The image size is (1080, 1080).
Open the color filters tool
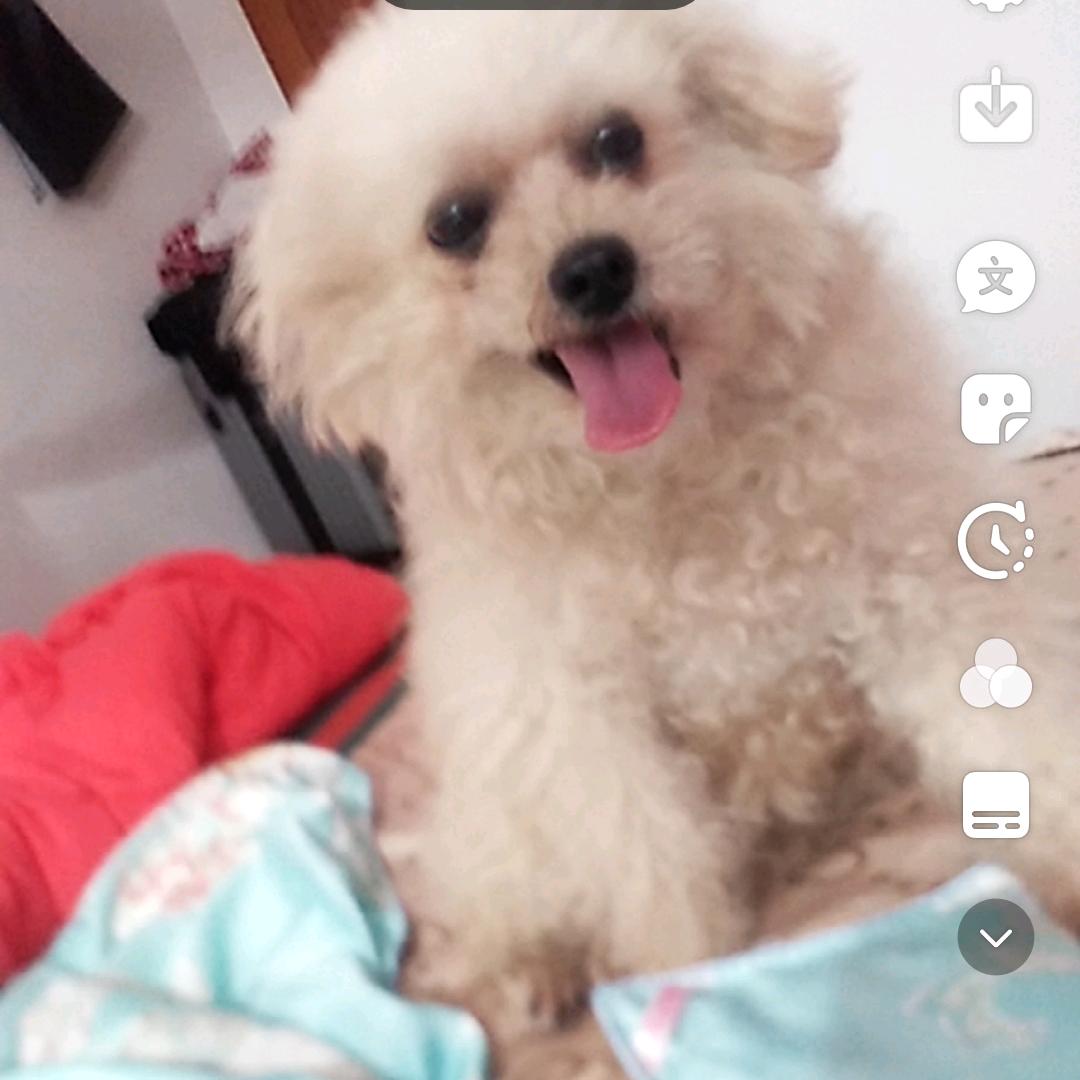tap(996, 674)
